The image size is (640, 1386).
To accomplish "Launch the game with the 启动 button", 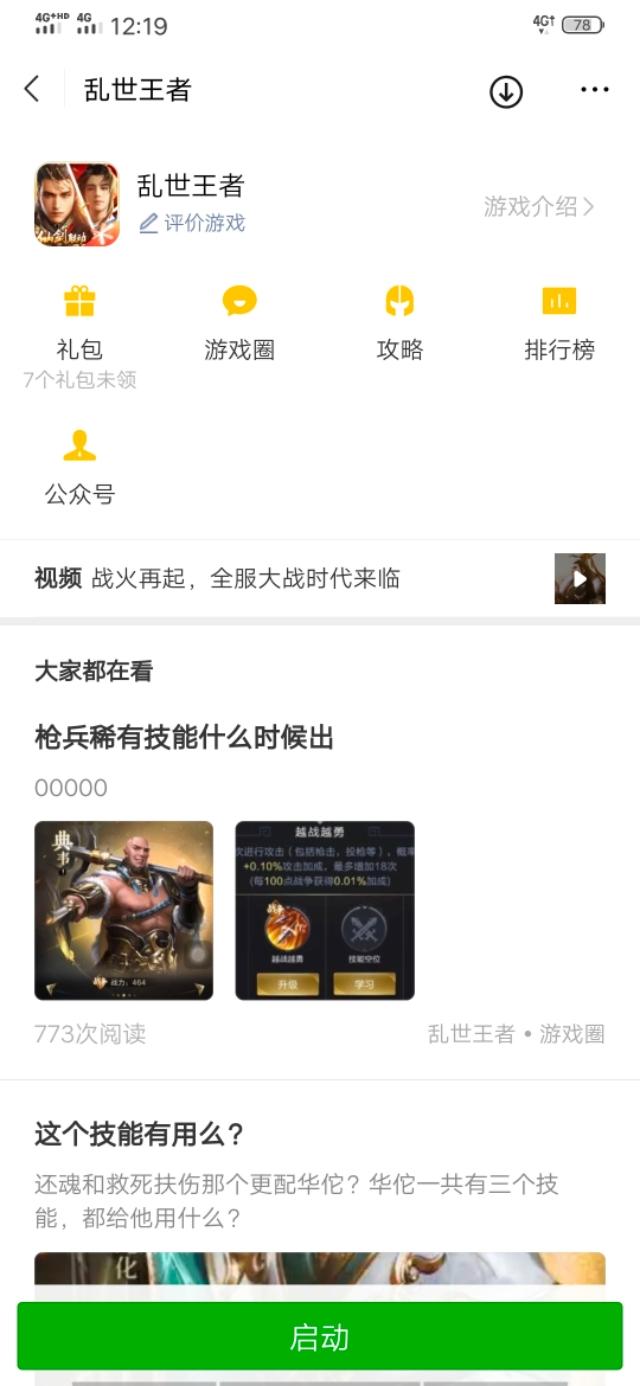I will pyautogui.click(x=320, y=1336).
